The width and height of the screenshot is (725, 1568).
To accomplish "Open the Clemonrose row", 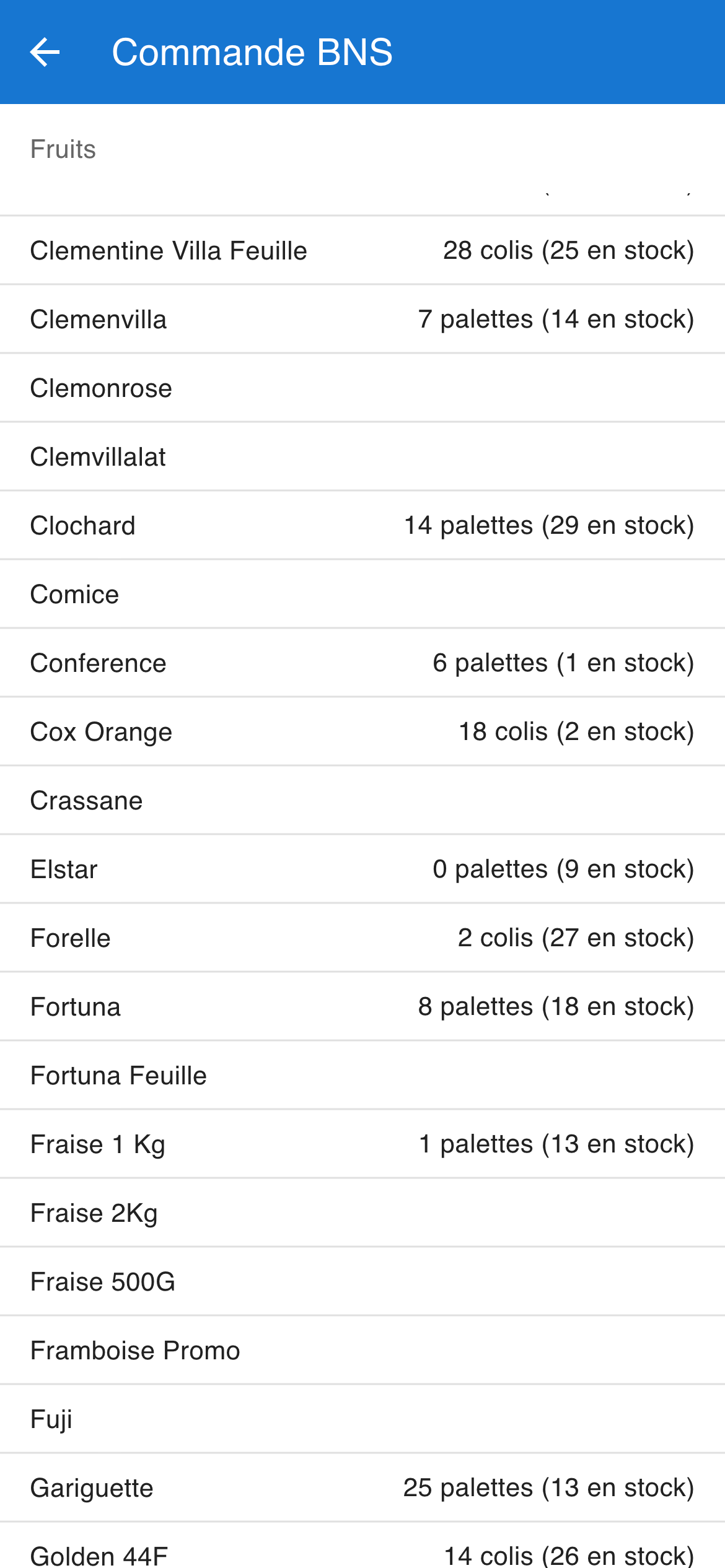I will click(x=362, y=388).
